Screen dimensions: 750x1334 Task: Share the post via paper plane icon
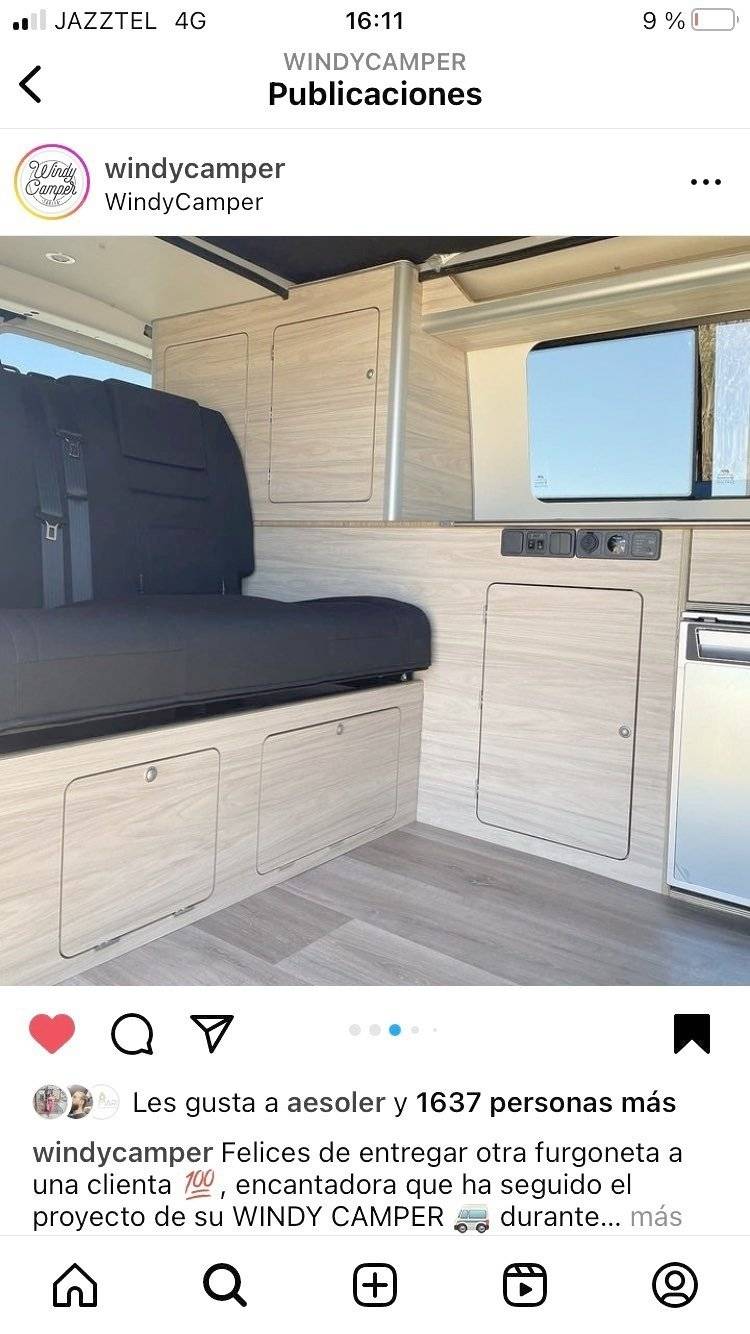[x=212, y=1033]
